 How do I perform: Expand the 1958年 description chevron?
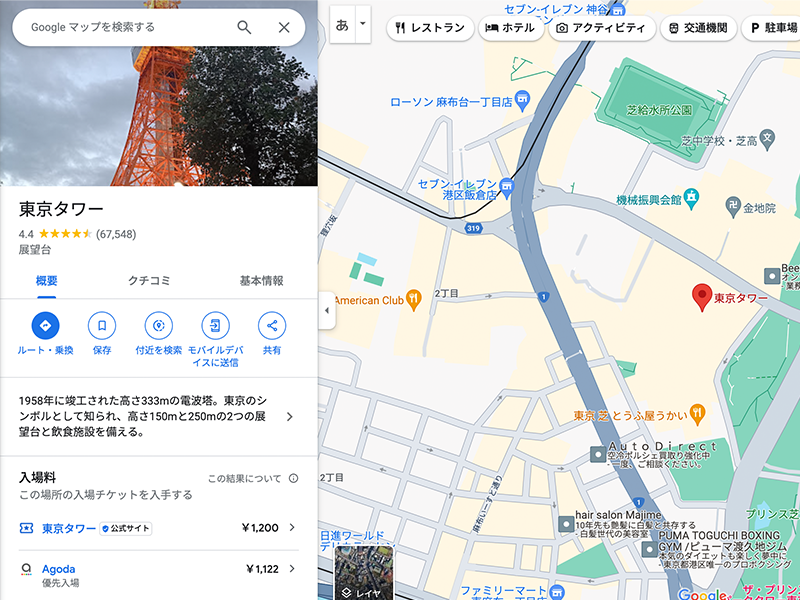(290, 417)
